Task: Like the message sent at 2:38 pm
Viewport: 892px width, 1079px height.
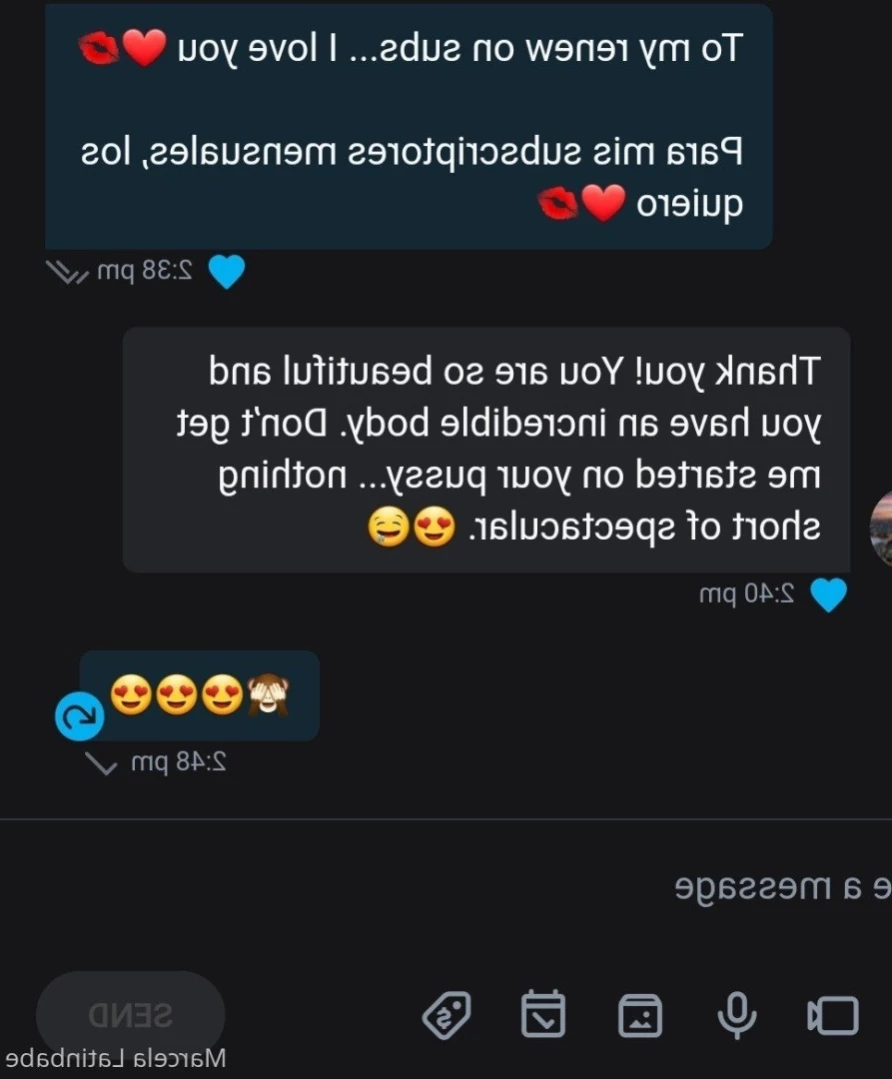Action: [227, 270]
